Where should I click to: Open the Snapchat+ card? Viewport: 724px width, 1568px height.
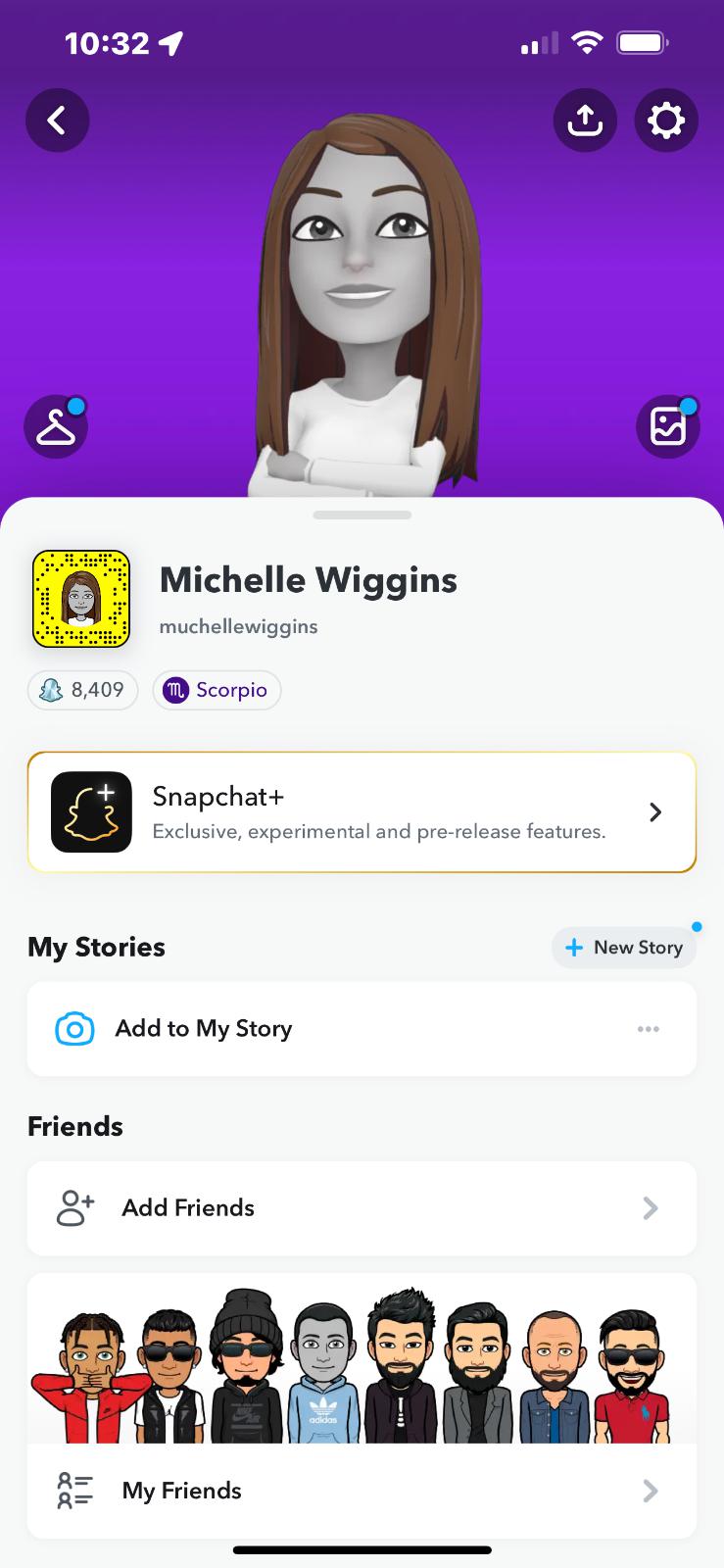point(362,812)
